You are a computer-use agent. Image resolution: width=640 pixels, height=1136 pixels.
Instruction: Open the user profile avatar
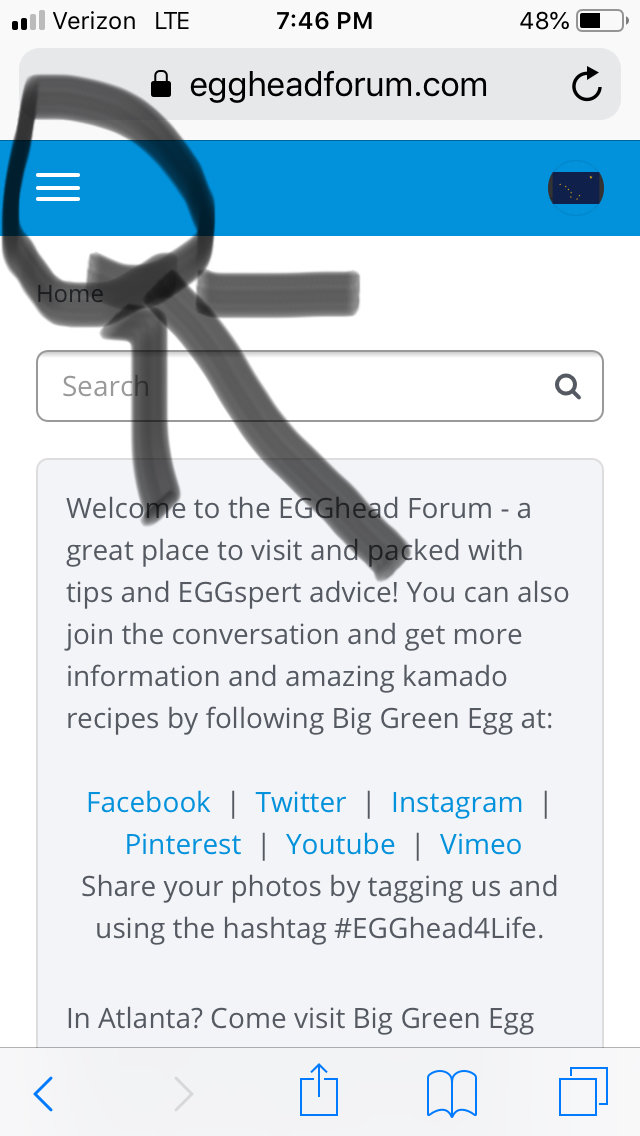tap(576, 187)
